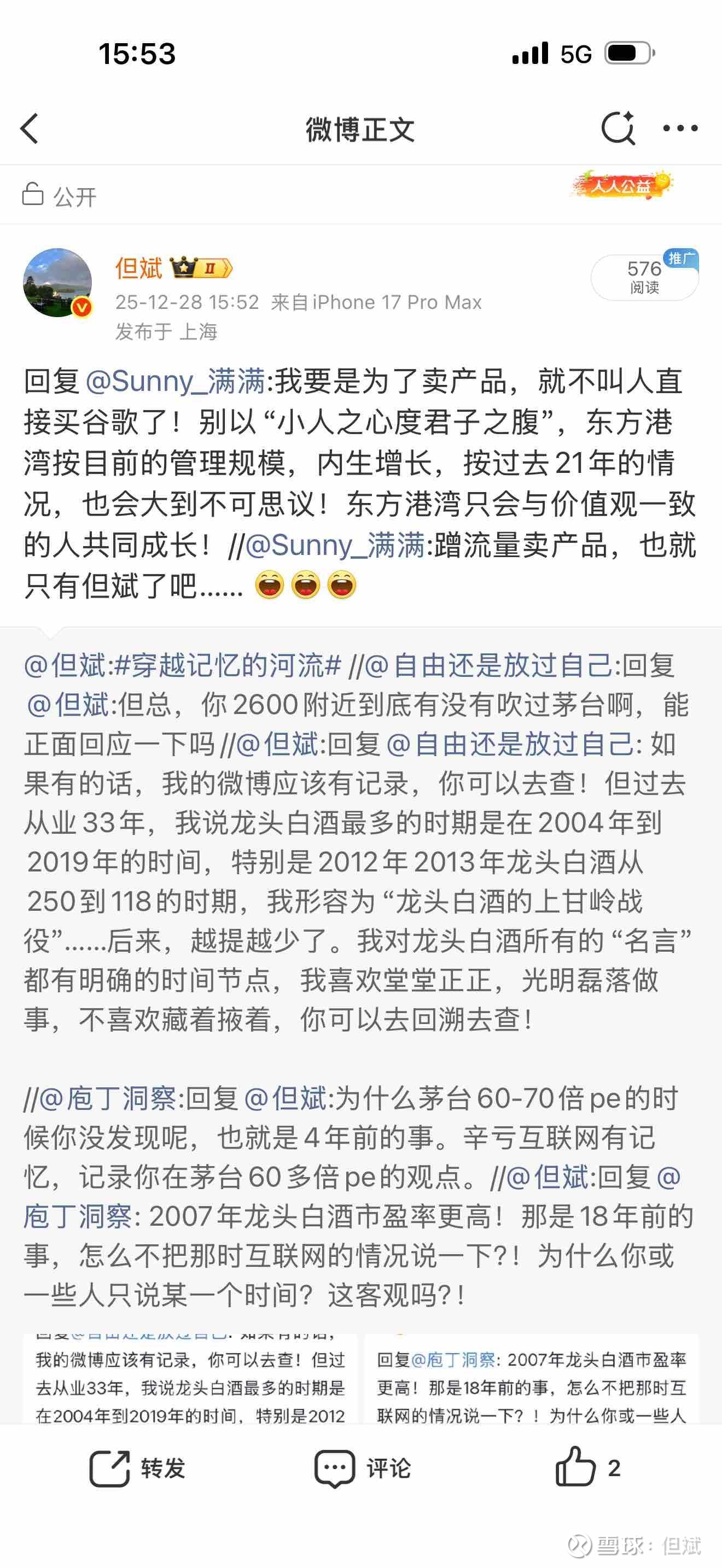This screenshot has height=1568, width=722.
Task: Open the 人人公益 banner
Action: 621,185
